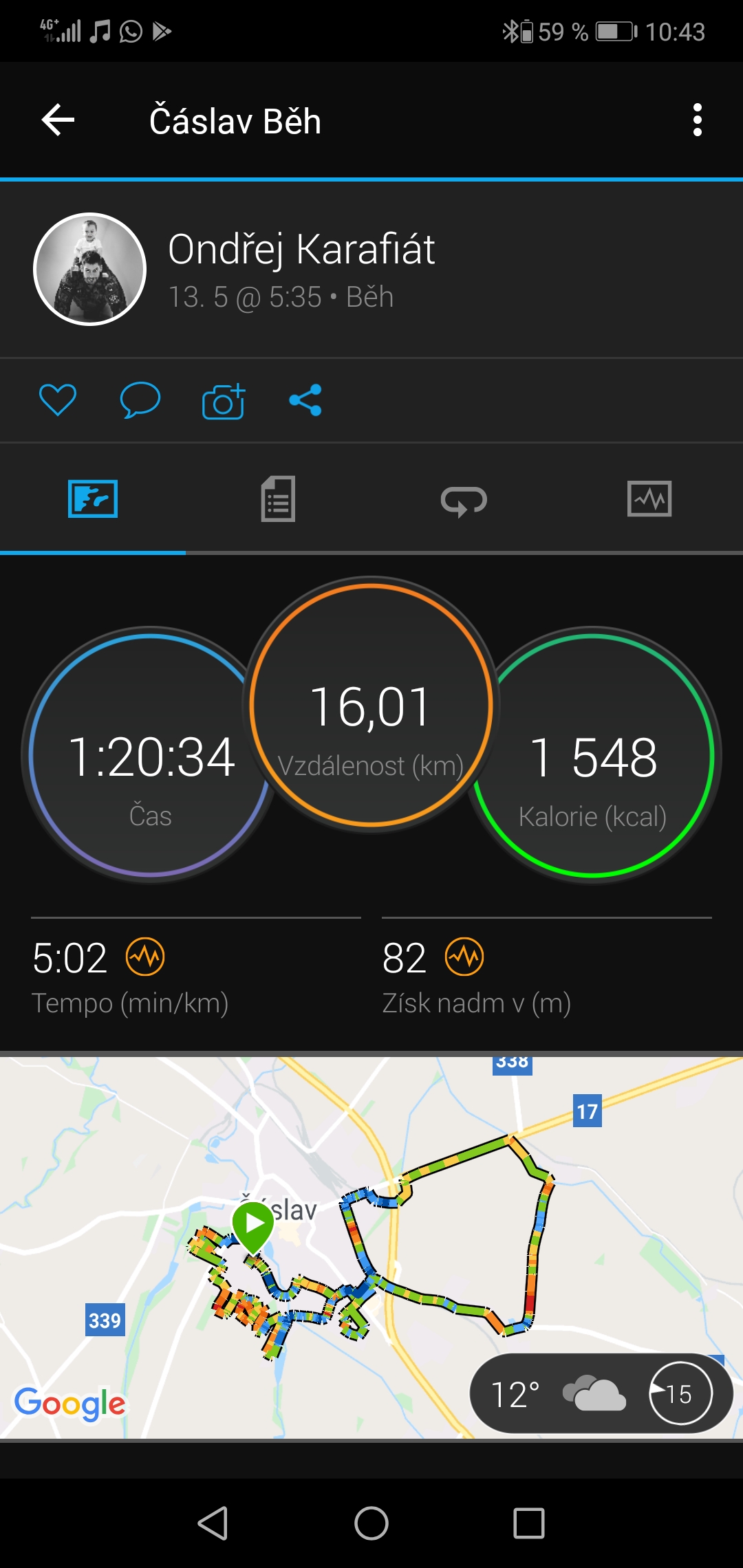
Task: Like this activity with the heart
Action: 58,400
